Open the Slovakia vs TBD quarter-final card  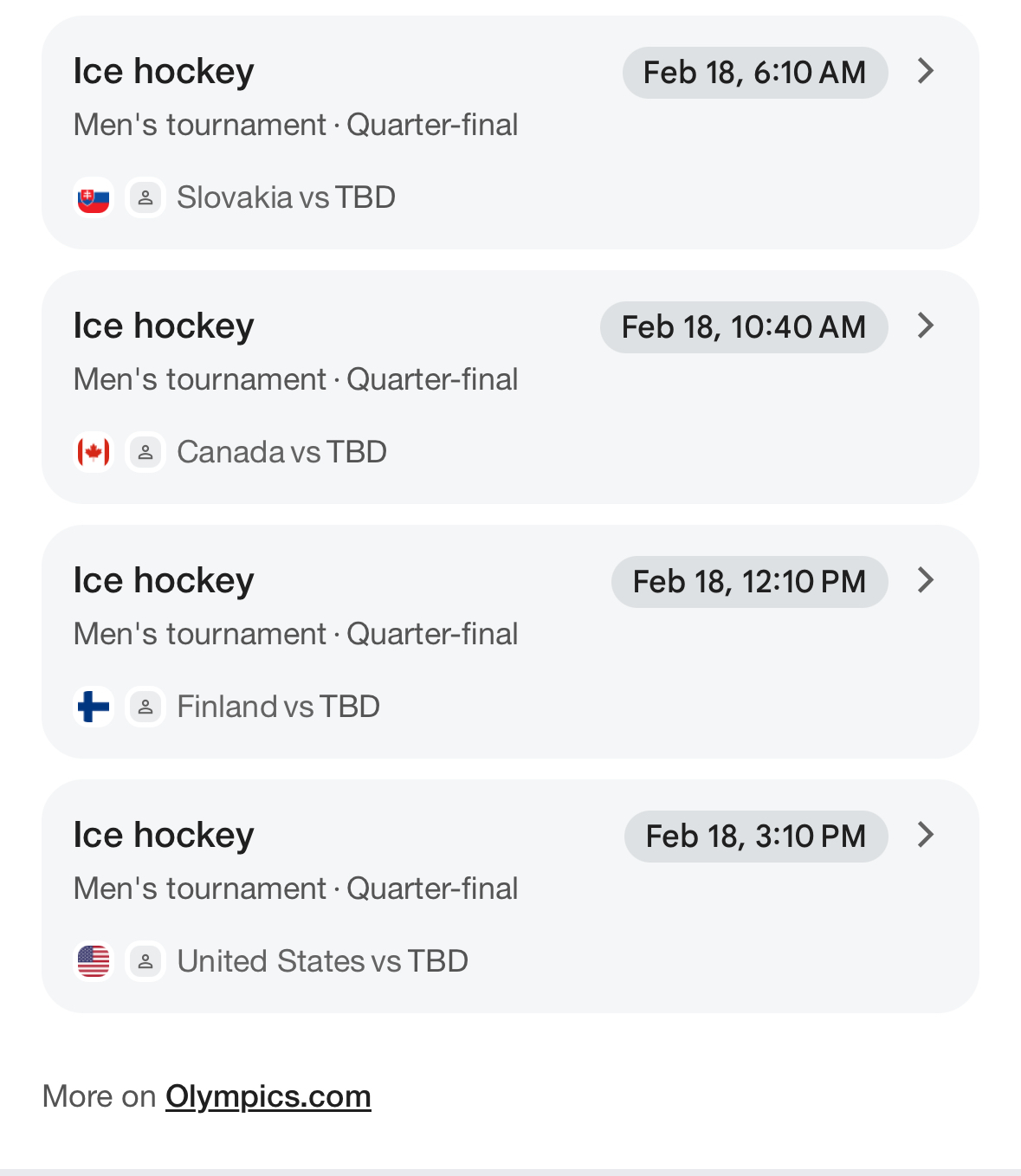[509, 132]
